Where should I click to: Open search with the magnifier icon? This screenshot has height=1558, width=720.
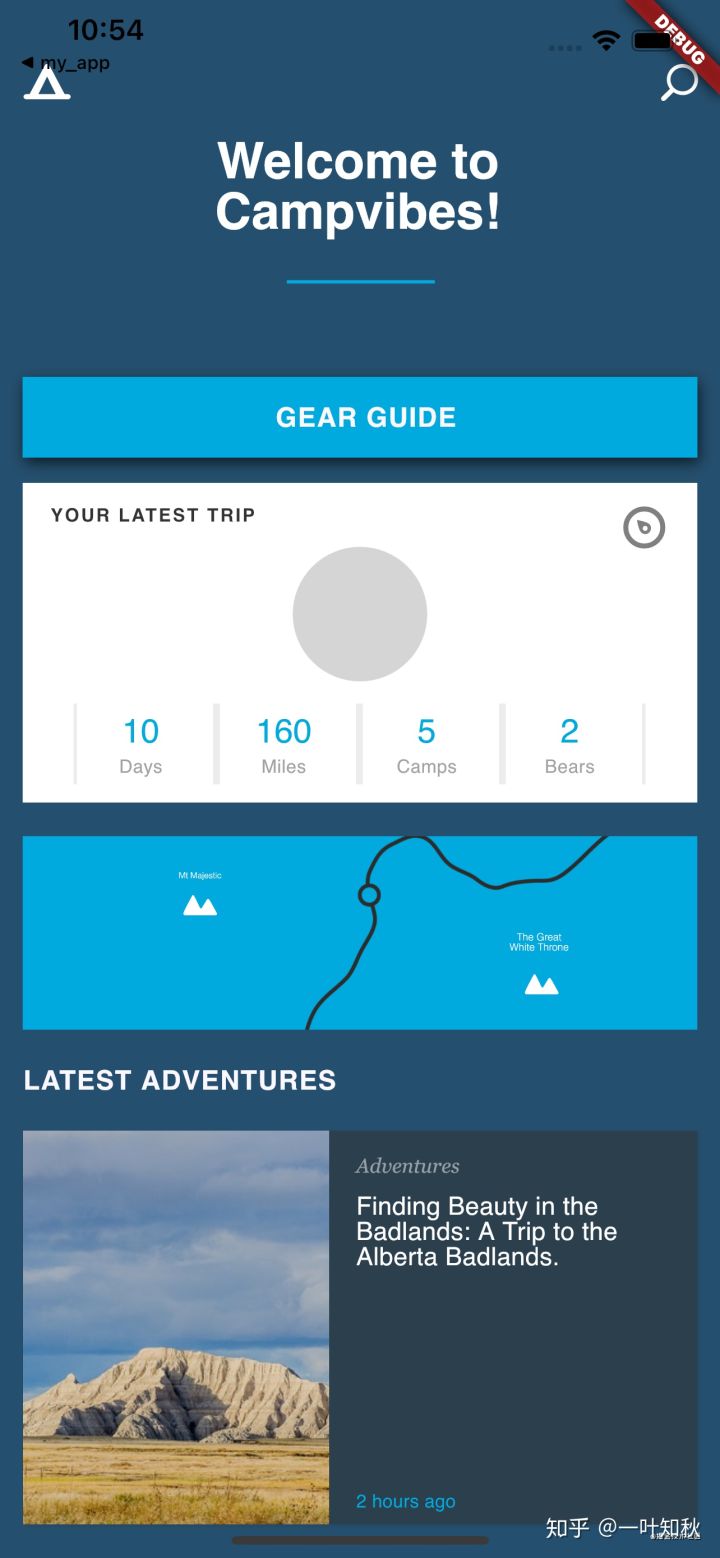coord(680,83)
